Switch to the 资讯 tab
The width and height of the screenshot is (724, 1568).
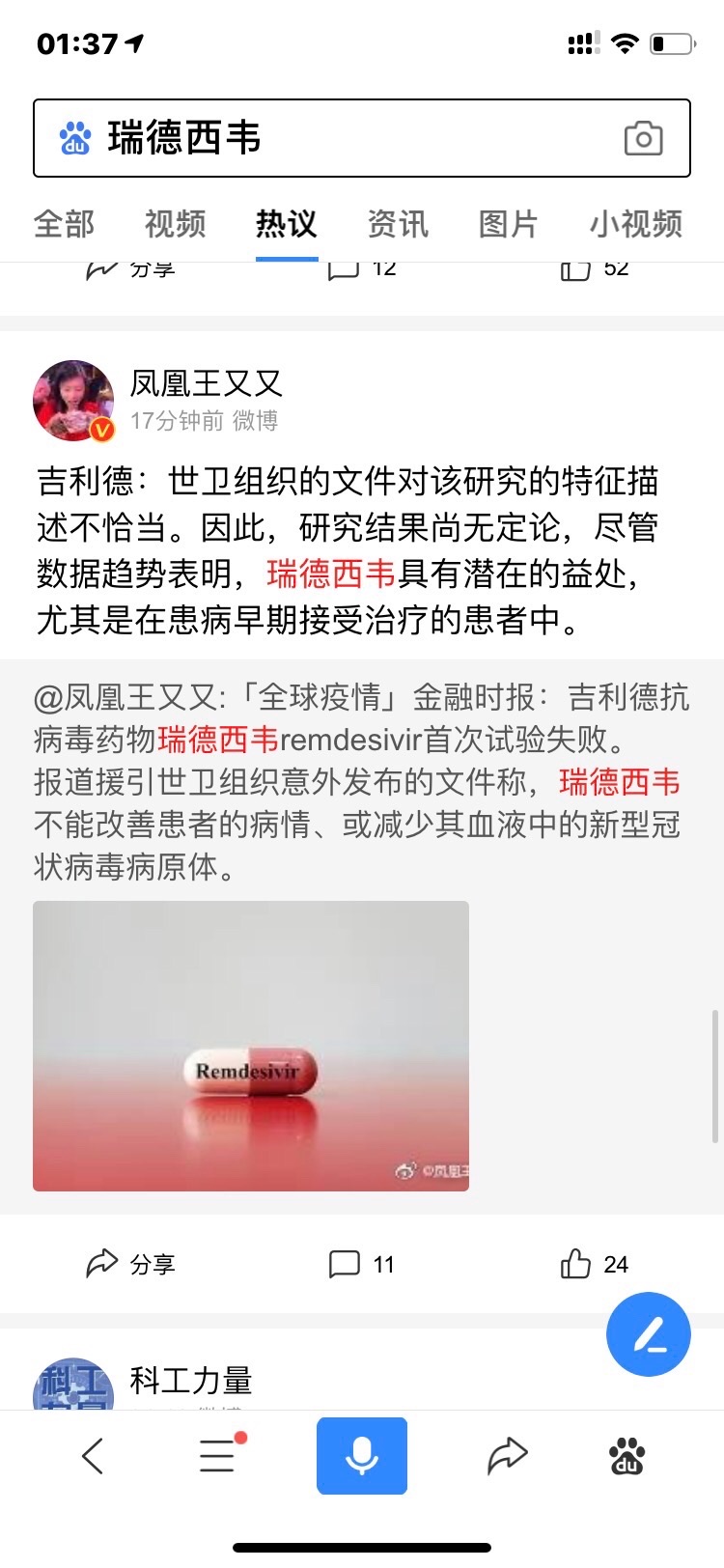pos(398,224)
